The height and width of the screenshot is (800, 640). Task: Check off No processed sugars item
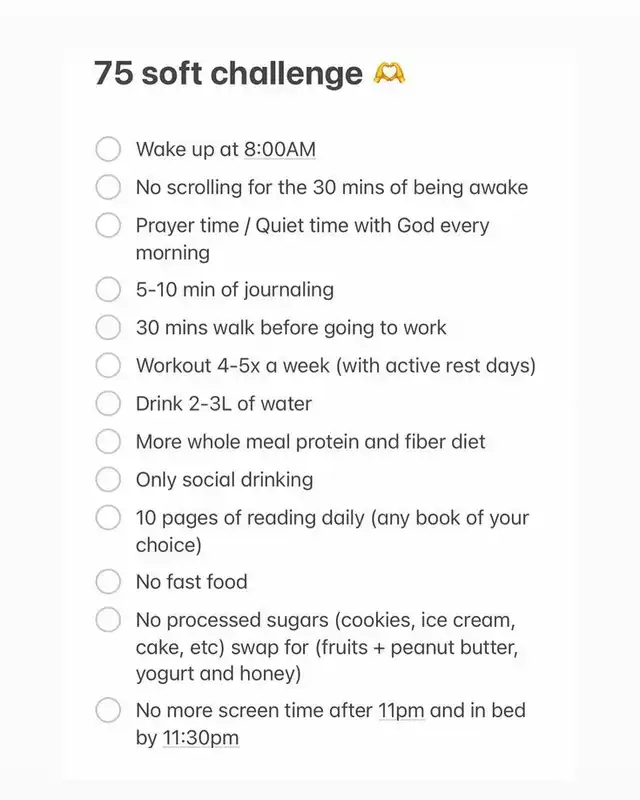[x=108, y=620]
